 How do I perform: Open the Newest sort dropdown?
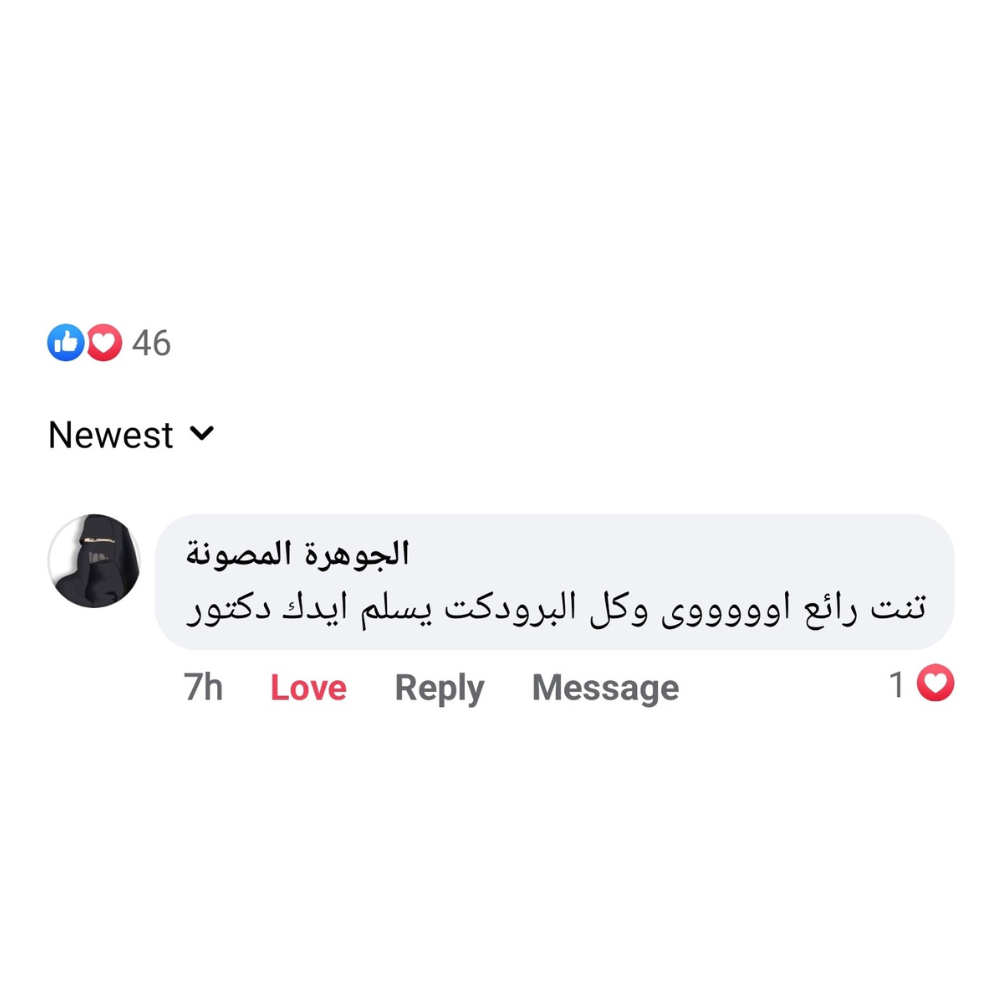pos(131,435)
